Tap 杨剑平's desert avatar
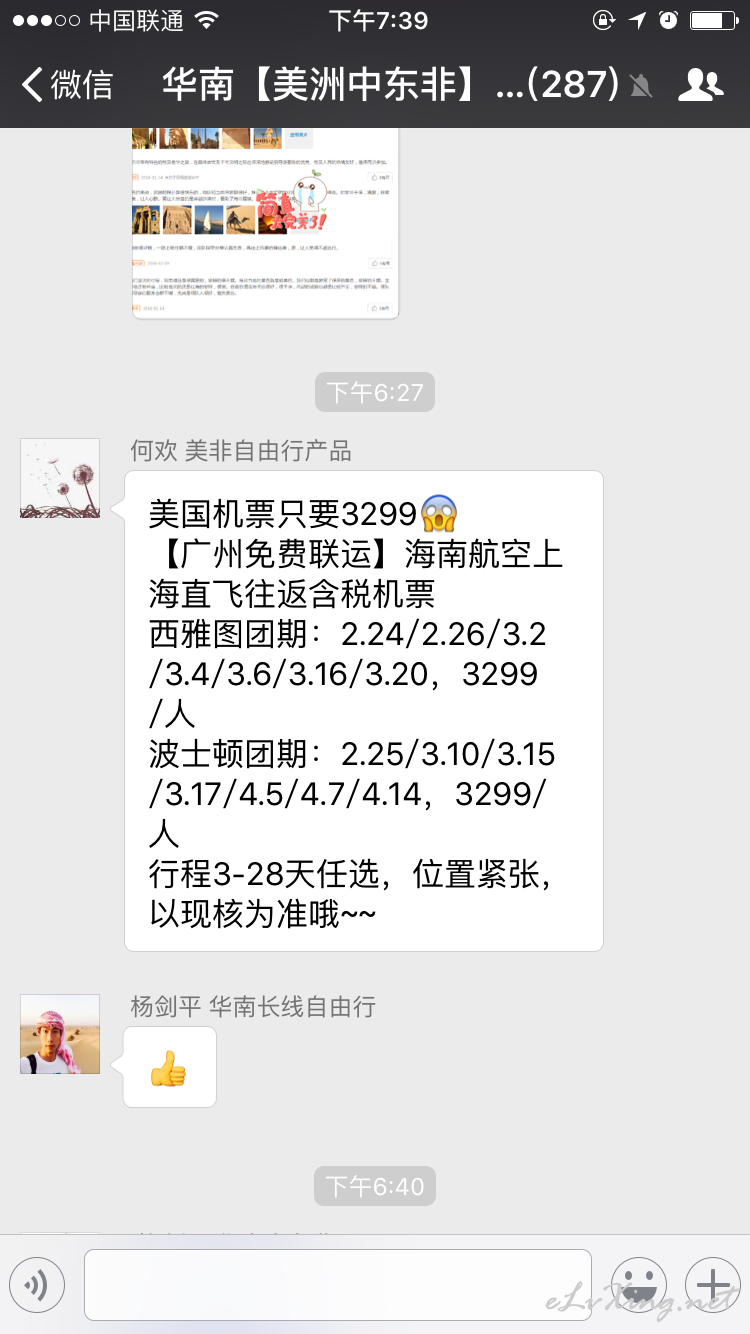The height and width of the screenshot is (1334, 750). coord(60,1034)
